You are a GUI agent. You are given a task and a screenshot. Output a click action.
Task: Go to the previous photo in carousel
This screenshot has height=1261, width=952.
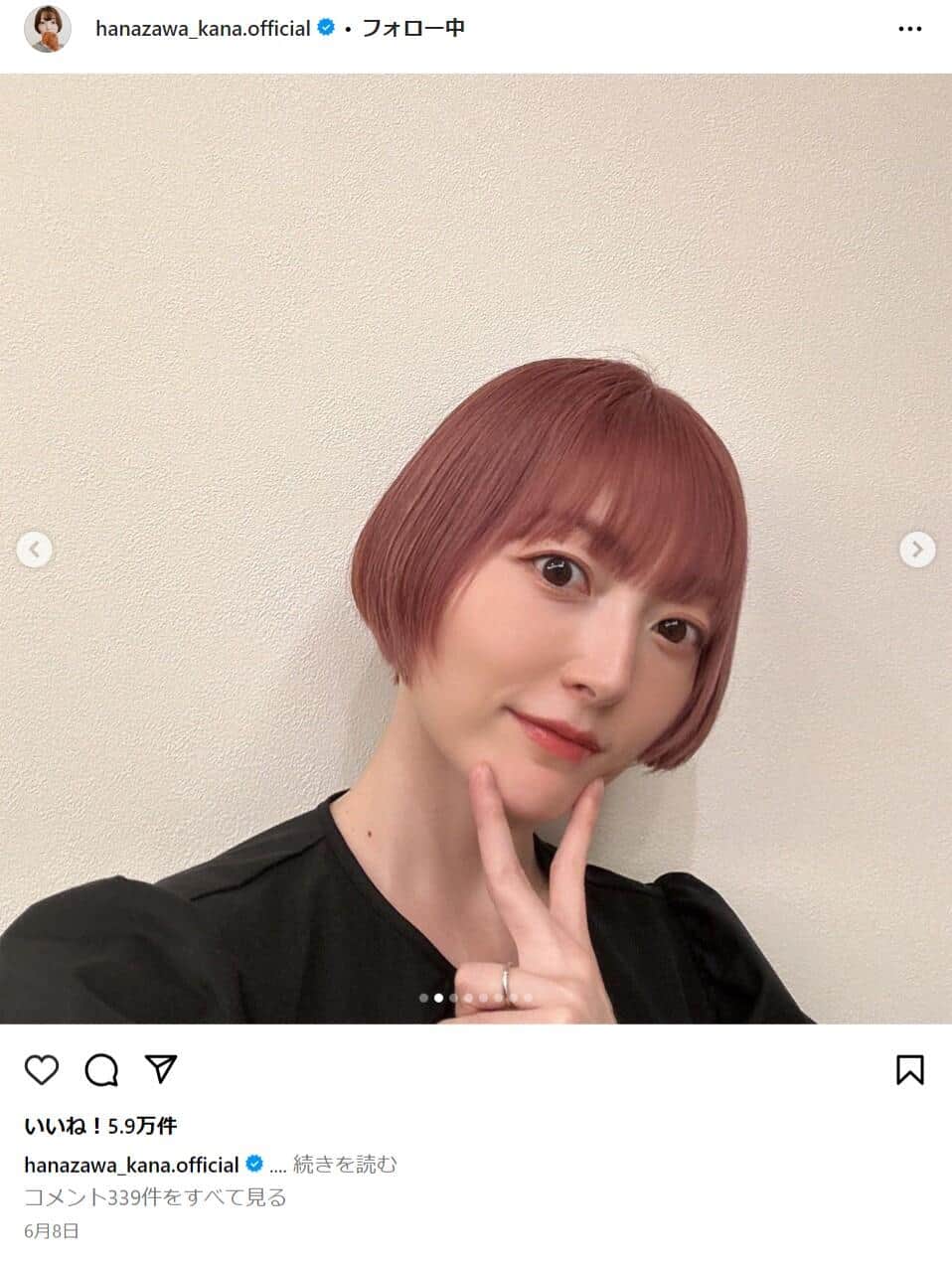tap(35, 549)
